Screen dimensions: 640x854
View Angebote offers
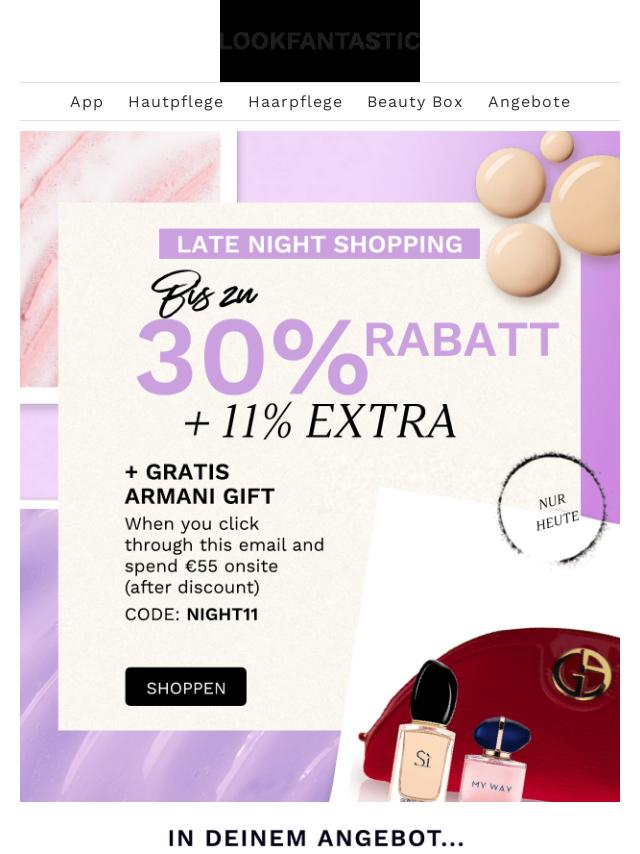(529, 102)
